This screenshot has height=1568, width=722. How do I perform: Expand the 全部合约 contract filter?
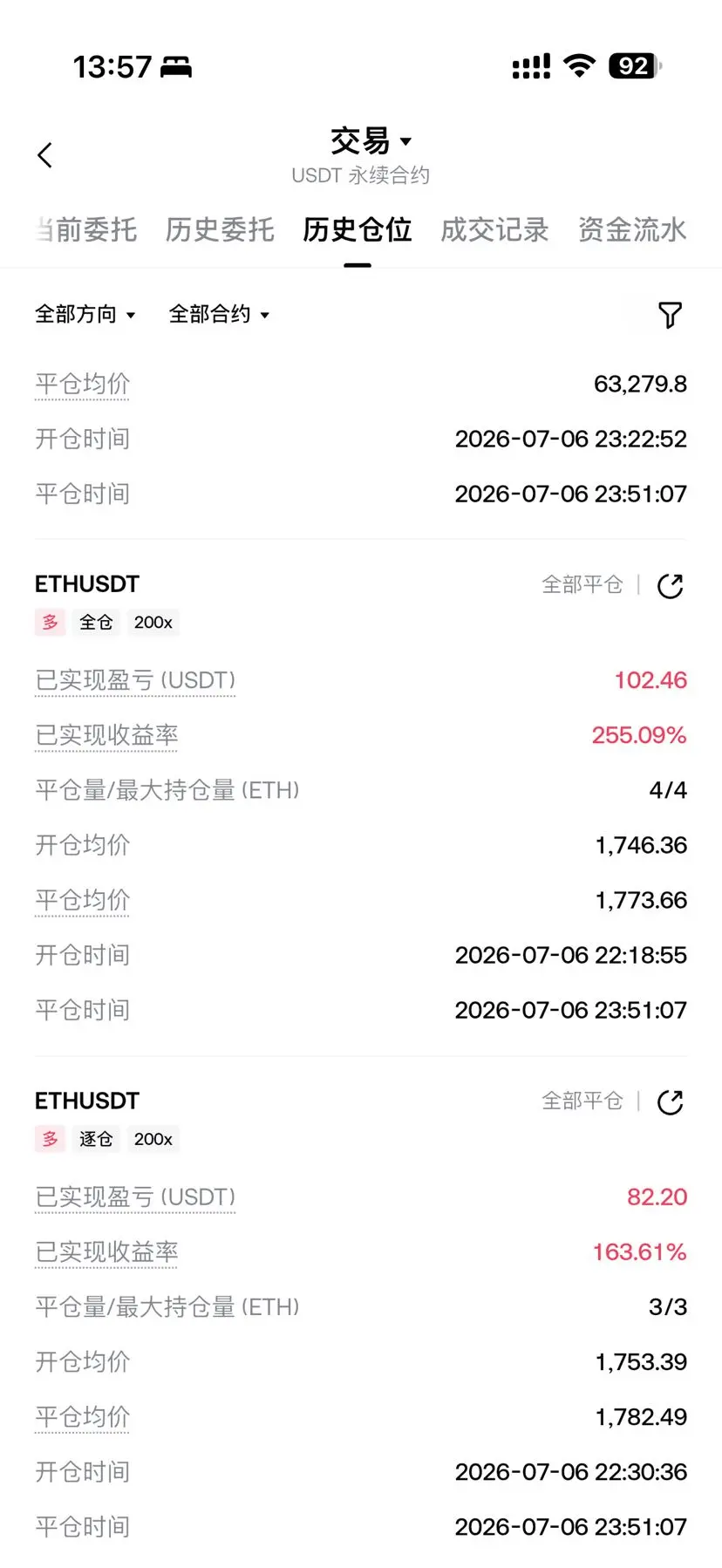219,314
